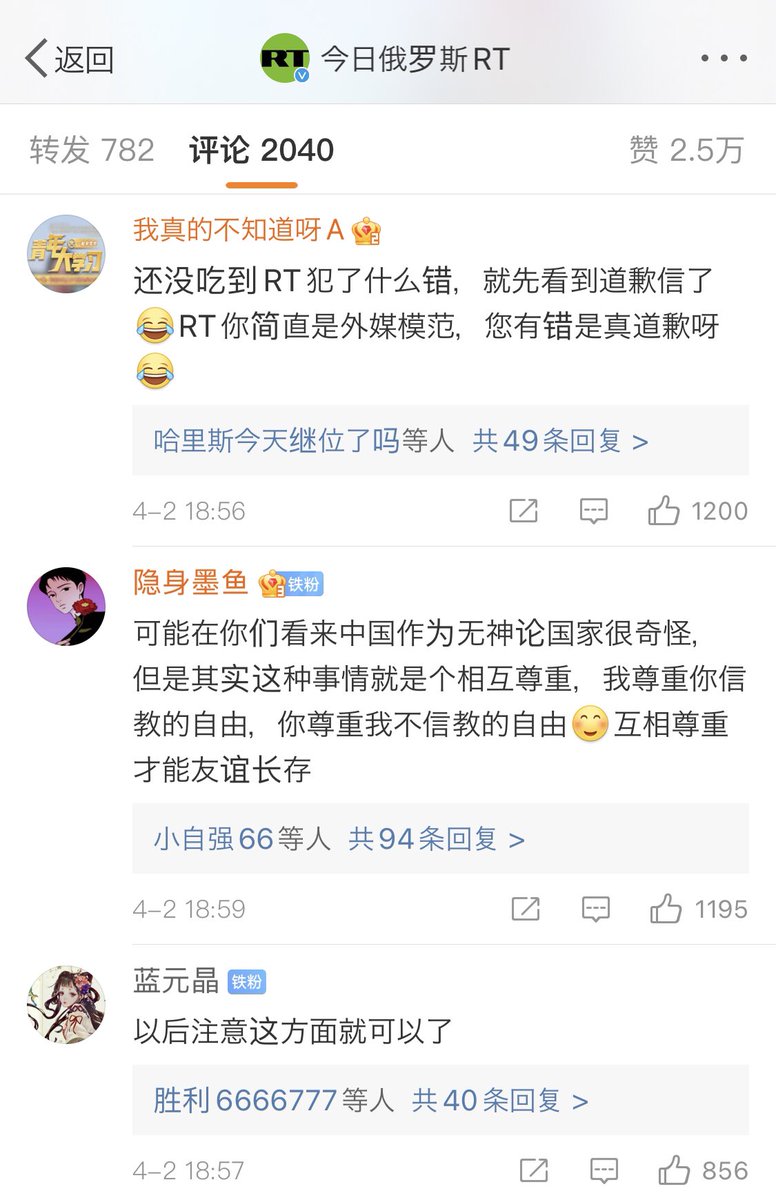Open 隐身墨鱼's username profile link
The height and width of the screenshot is (1200, 776).
(x=190, y=583)
